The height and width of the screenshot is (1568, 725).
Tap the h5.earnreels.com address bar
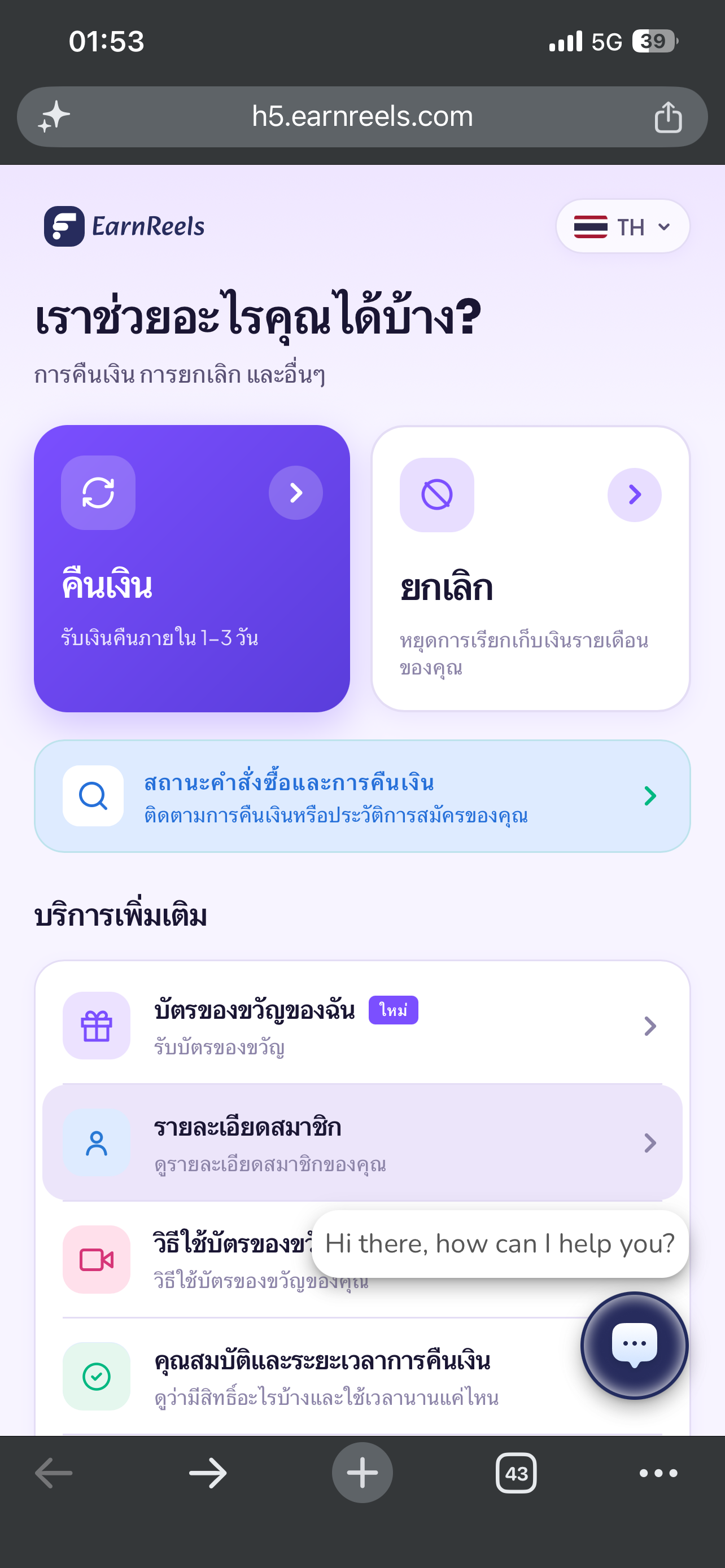coord(362,116)
